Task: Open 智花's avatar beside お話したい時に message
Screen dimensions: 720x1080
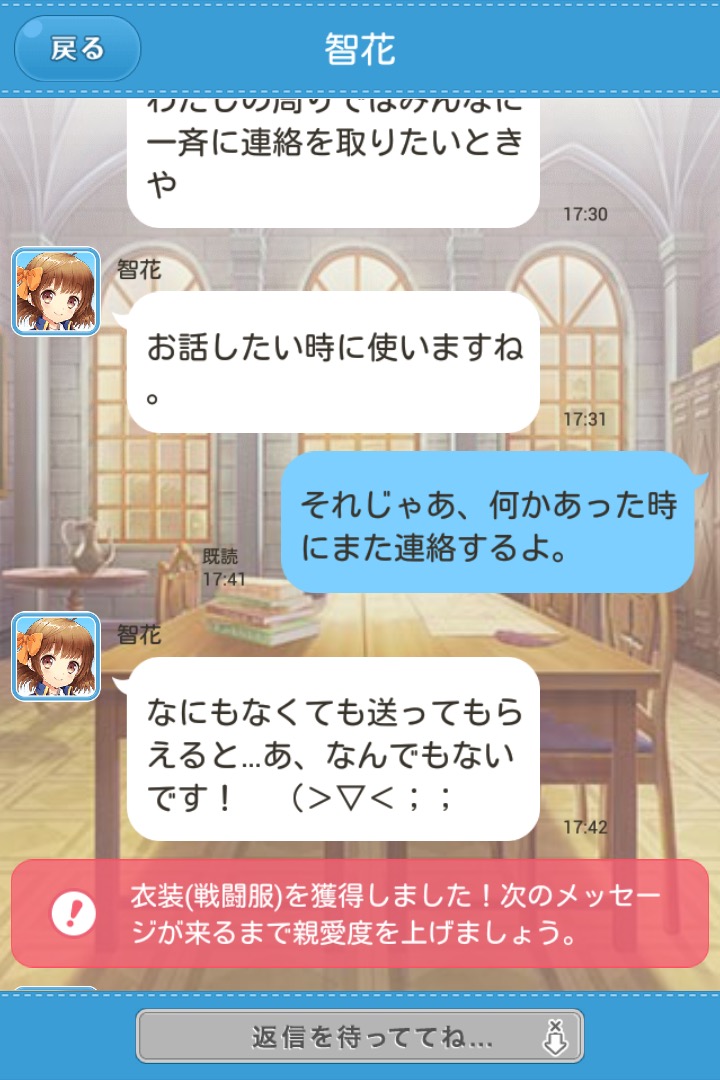Action: 56,291
